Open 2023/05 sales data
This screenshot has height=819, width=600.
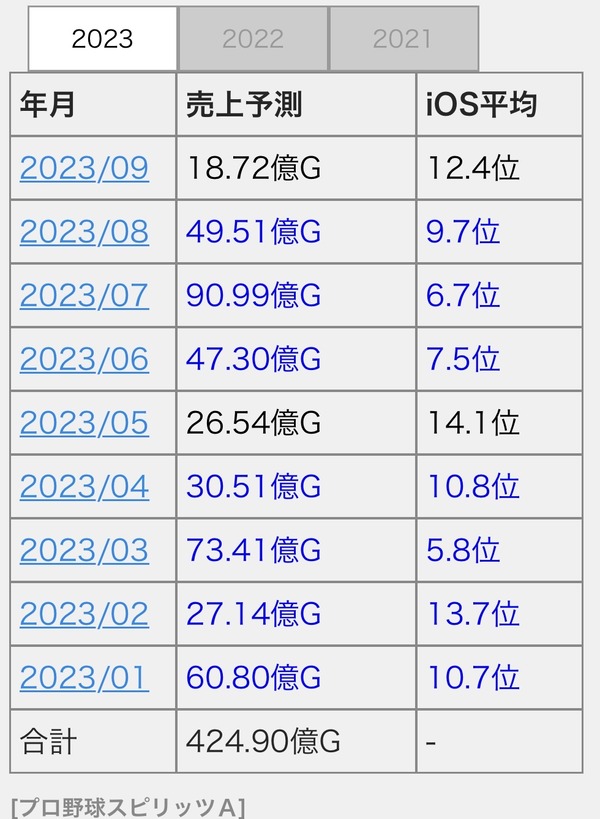point(84,423)
